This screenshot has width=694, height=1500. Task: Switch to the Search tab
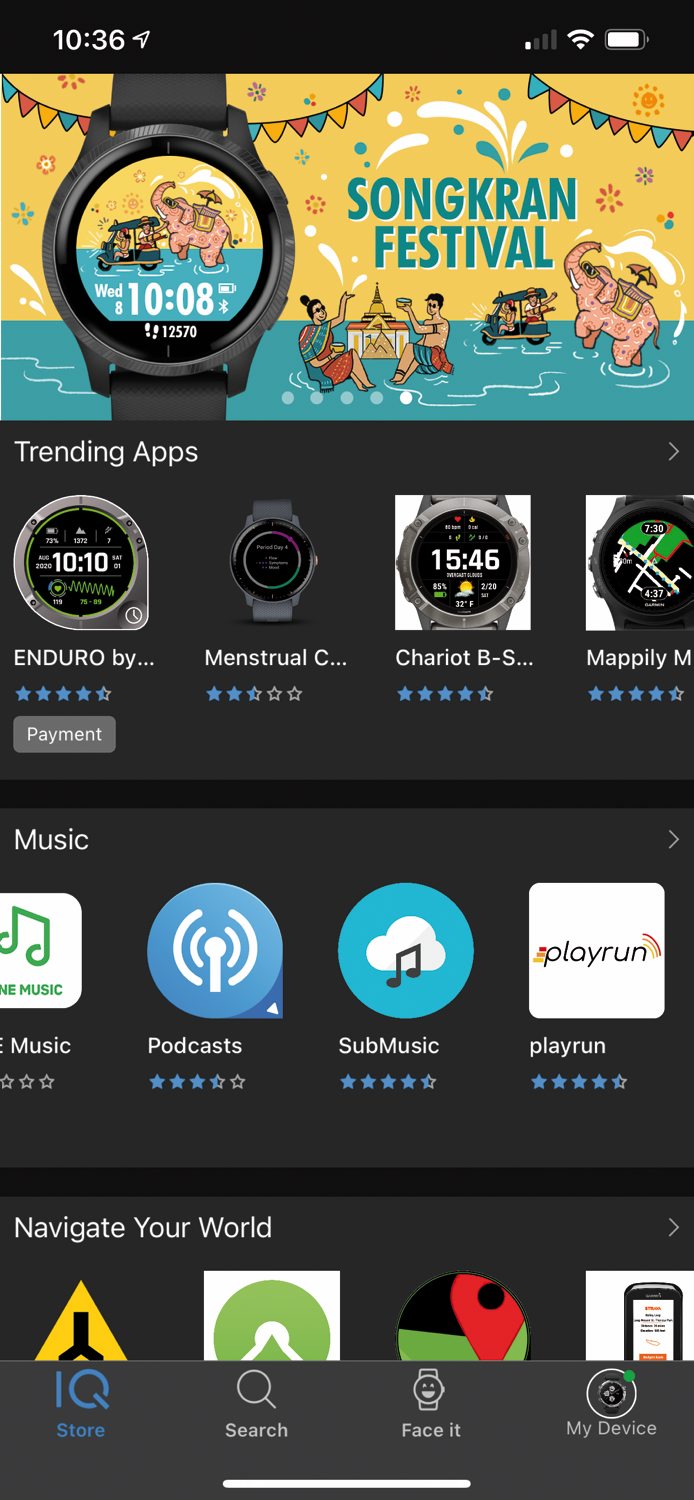[x=256, y=1405]
